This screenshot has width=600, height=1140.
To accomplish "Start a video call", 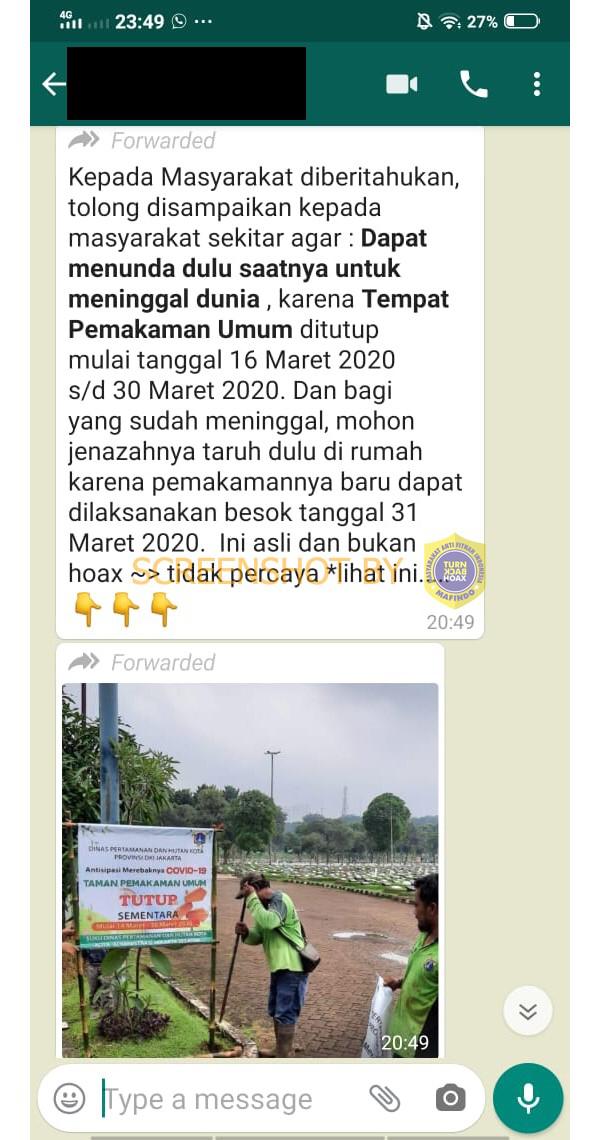I will tap(402, 85).
